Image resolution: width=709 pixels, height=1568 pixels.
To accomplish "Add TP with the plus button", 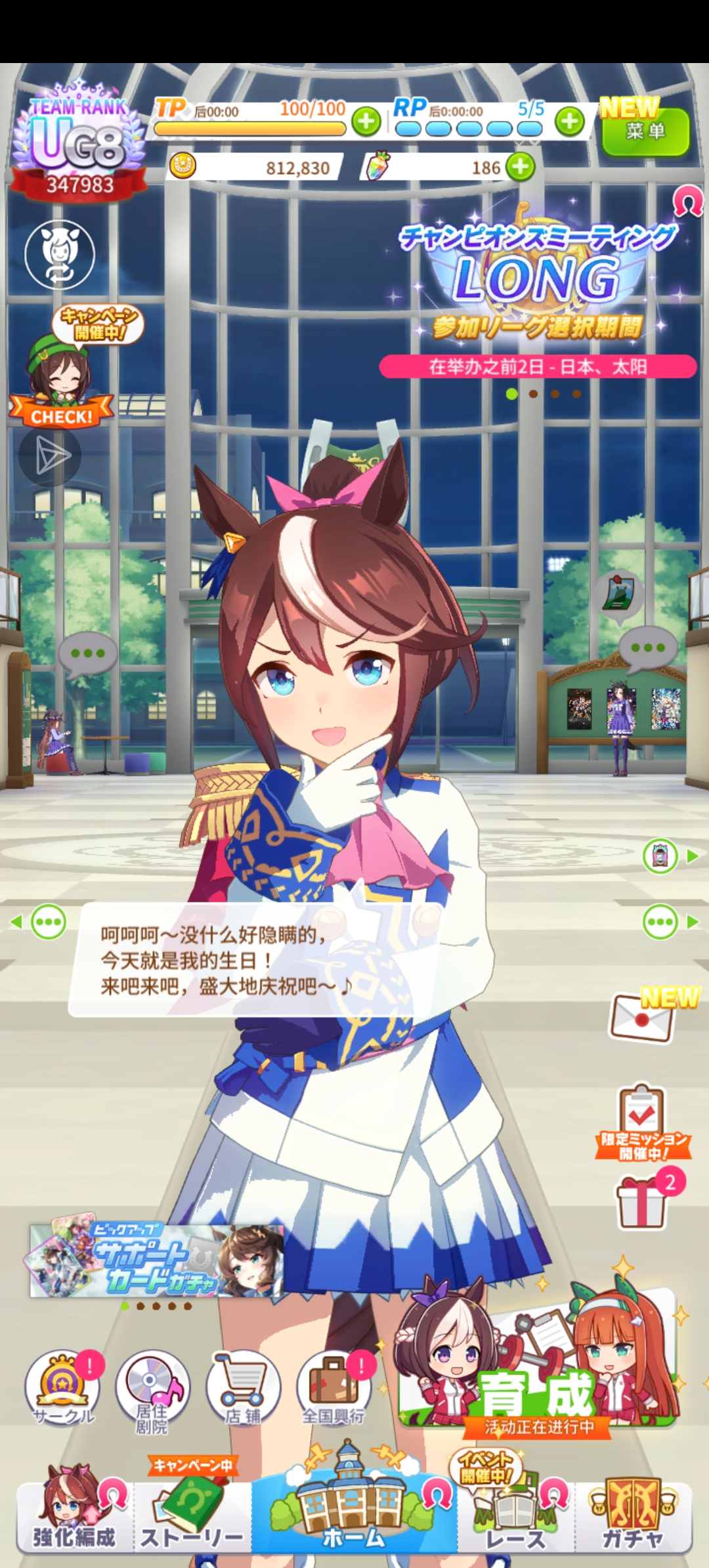I will (366, 121).
